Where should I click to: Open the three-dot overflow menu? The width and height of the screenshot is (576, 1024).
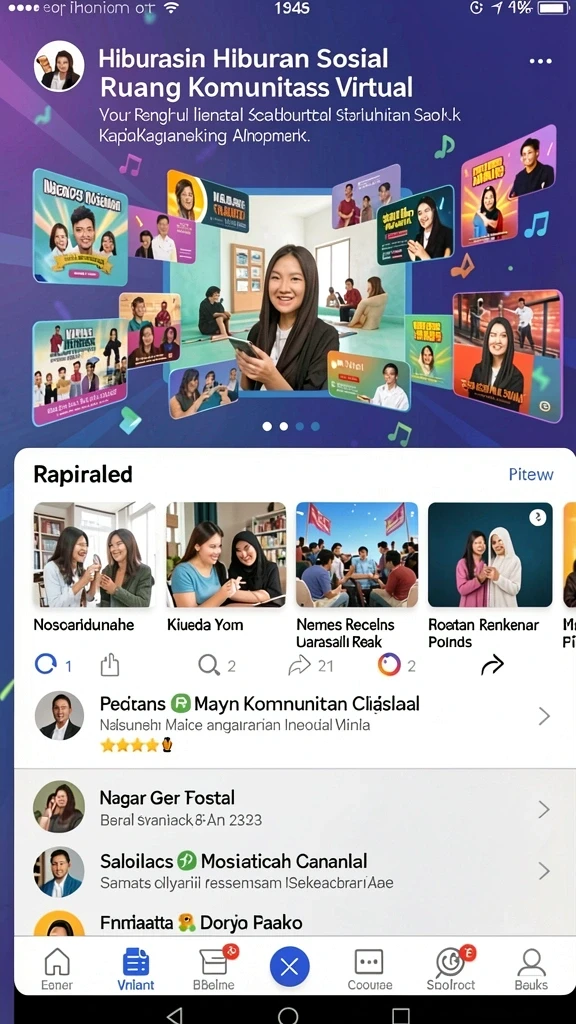pos(540,61)
